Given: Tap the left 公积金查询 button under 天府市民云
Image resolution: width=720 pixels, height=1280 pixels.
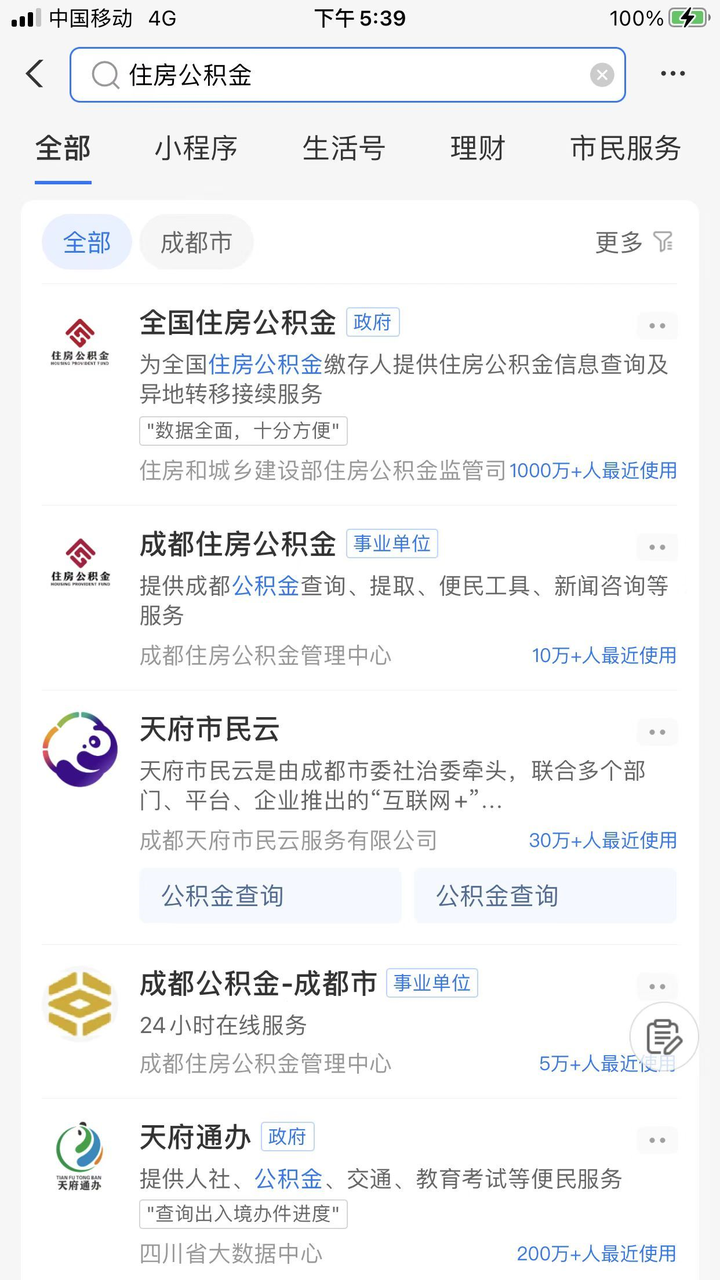Looking at the screenshot, I should click(x=270, y=895).
